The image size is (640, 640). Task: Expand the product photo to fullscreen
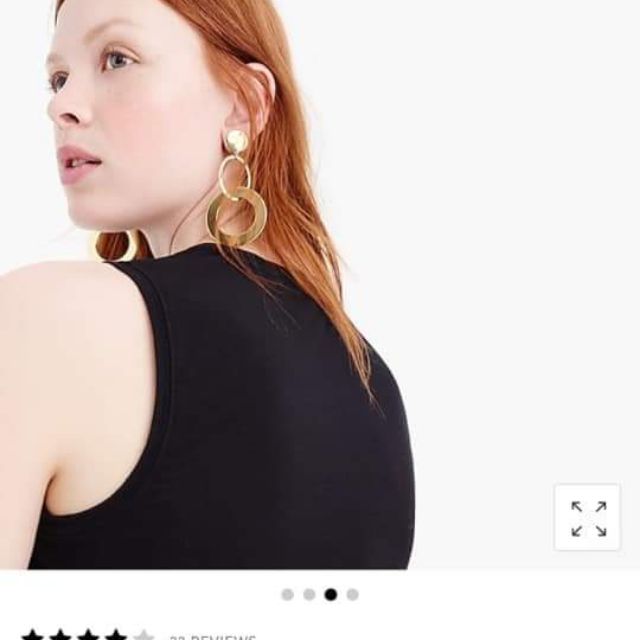(x=588, y=518)
